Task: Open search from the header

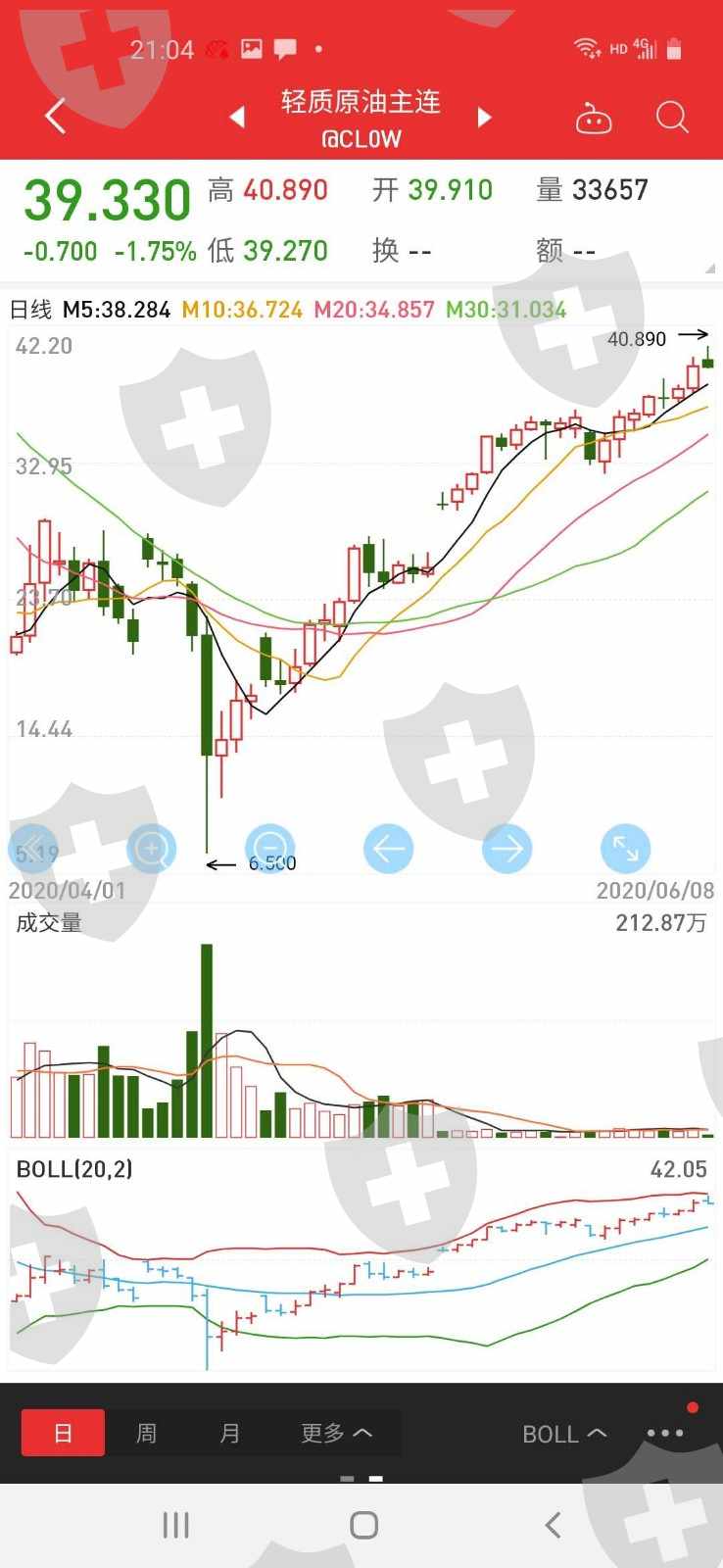Action: click(x=672, y=118)
